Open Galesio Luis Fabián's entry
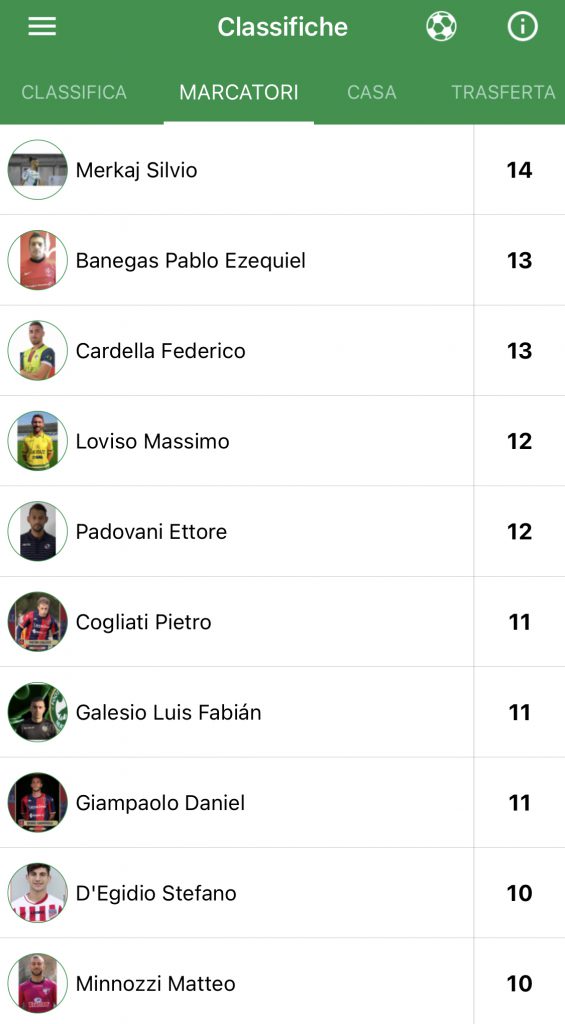 [282, 712]
